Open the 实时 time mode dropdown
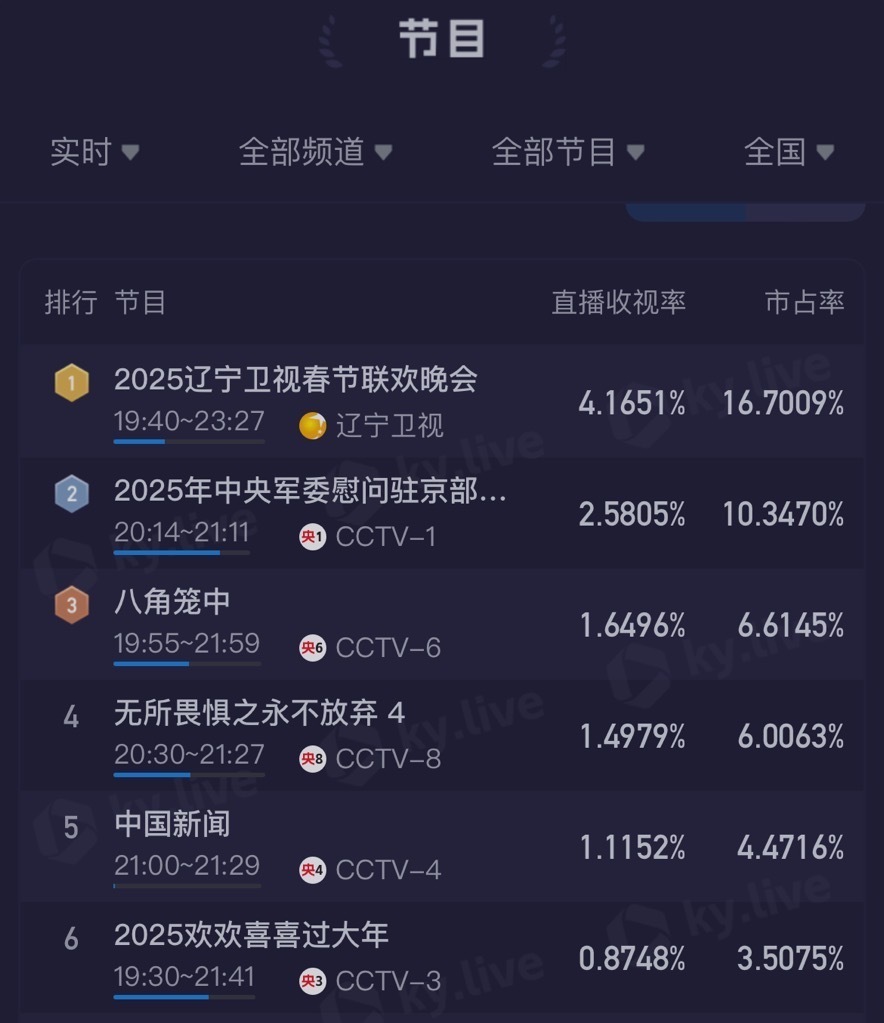Image resolution: width=884 pixels, height=1023 pixels. pyautogui.click(x=95, y=152)
